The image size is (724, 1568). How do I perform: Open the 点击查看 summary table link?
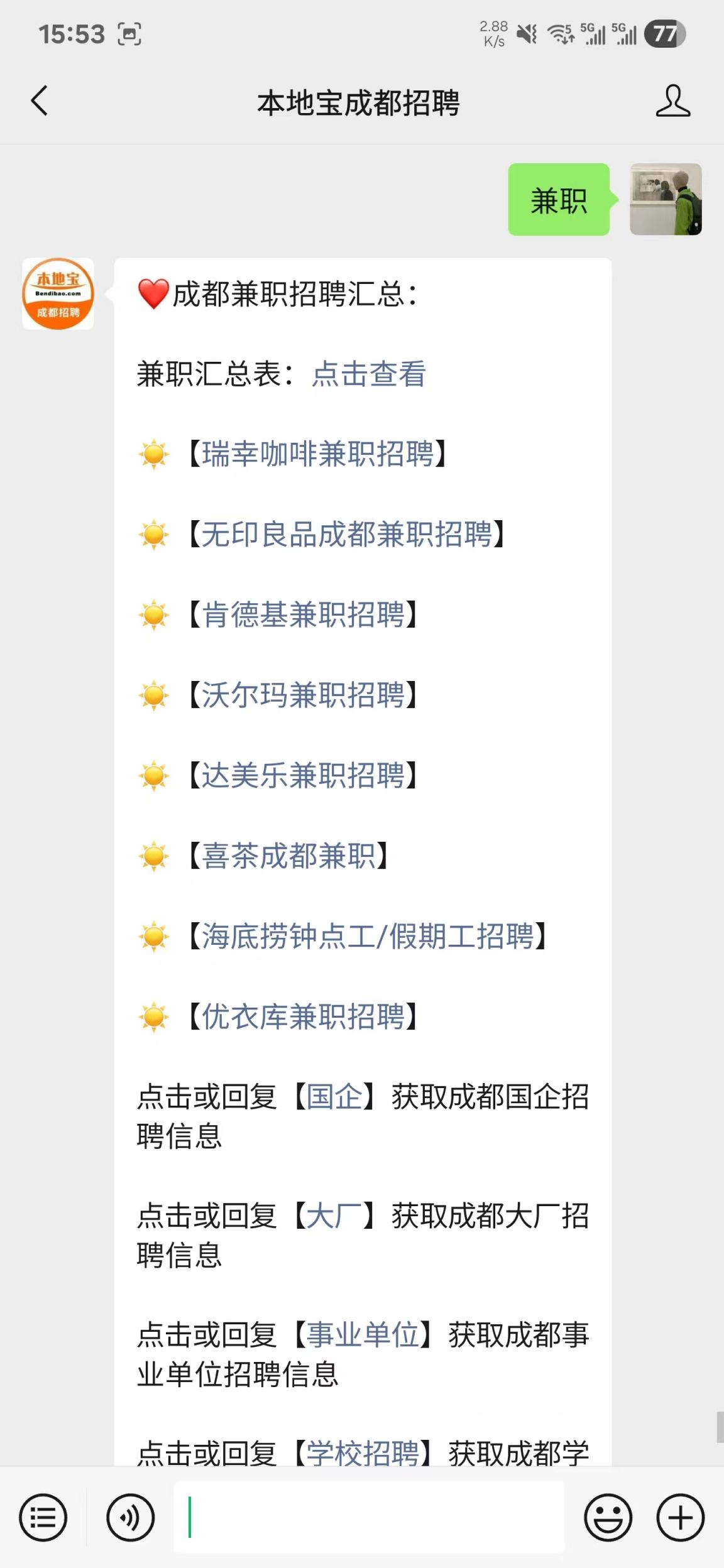[x=369, y=374]
